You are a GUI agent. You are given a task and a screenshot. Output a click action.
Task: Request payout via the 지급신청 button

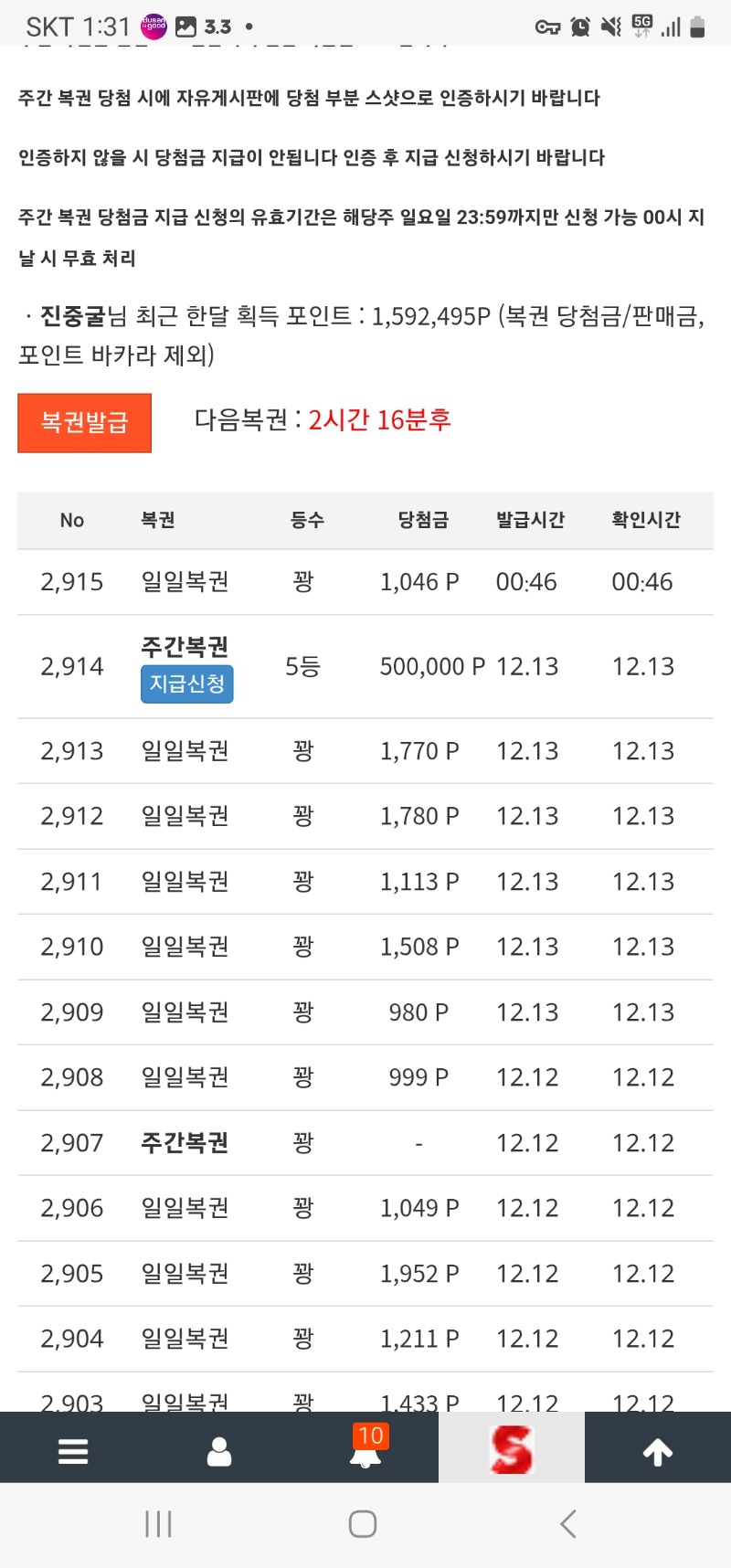[x=186, y=683]
